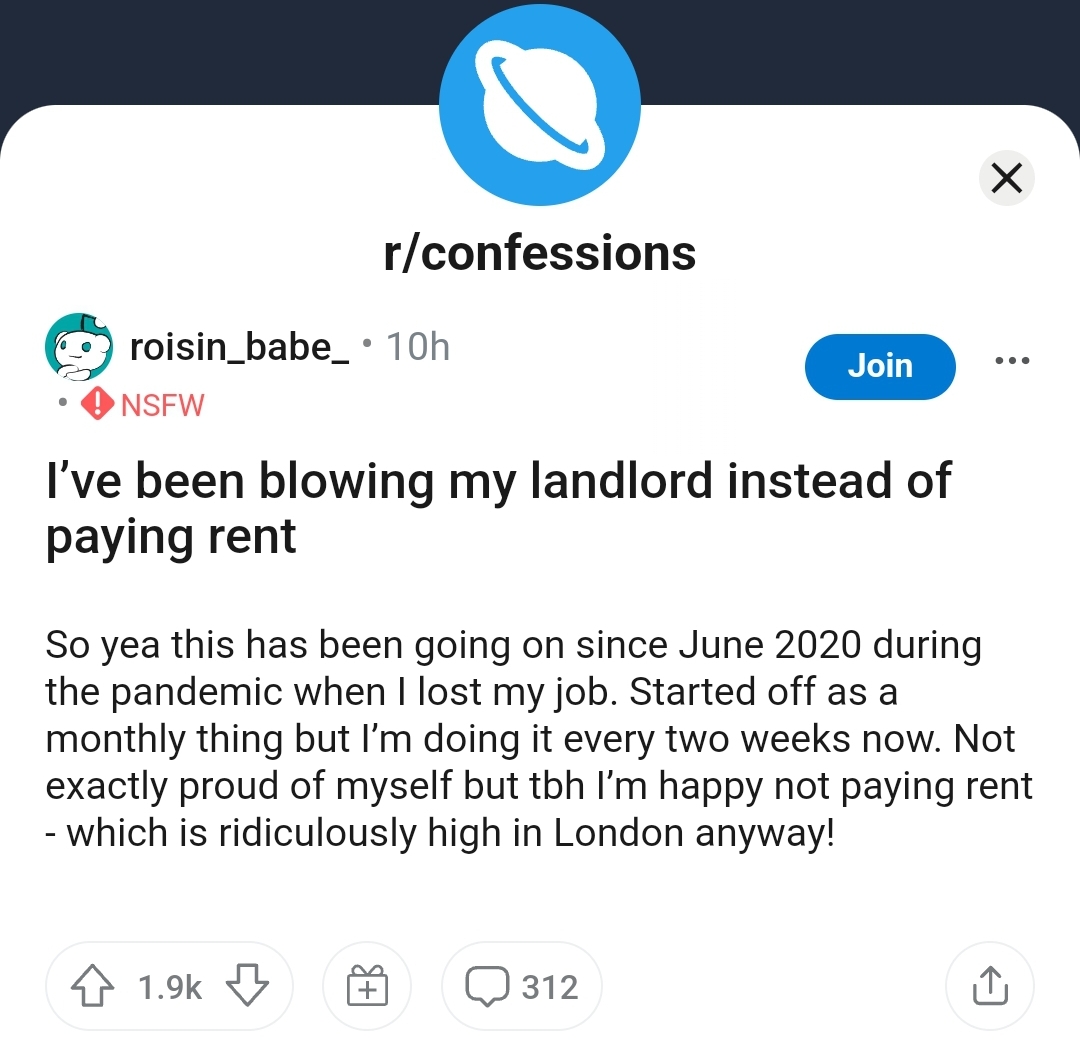Screen dimensions: 1080x1046
Task: Open the post overflow menu
Action: click(1011, 360)
